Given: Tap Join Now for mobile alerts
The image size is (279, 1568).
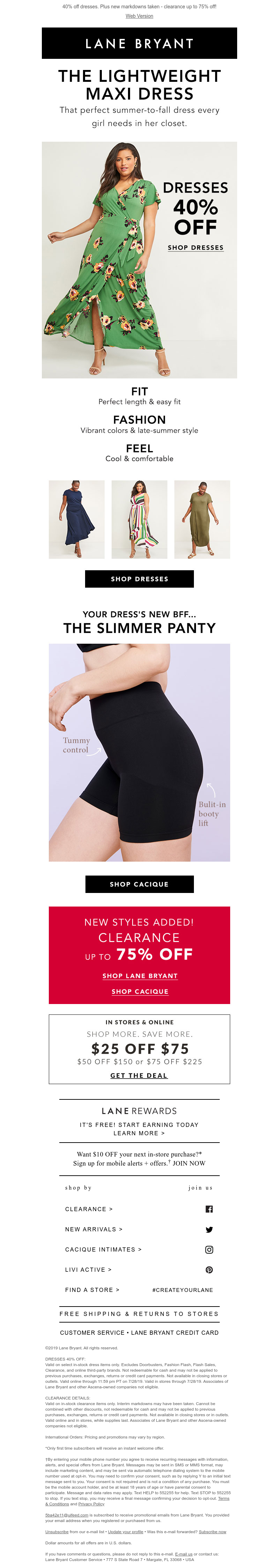Looking at the screenshot, I should pyautogui.click(x=188, y=1163).
